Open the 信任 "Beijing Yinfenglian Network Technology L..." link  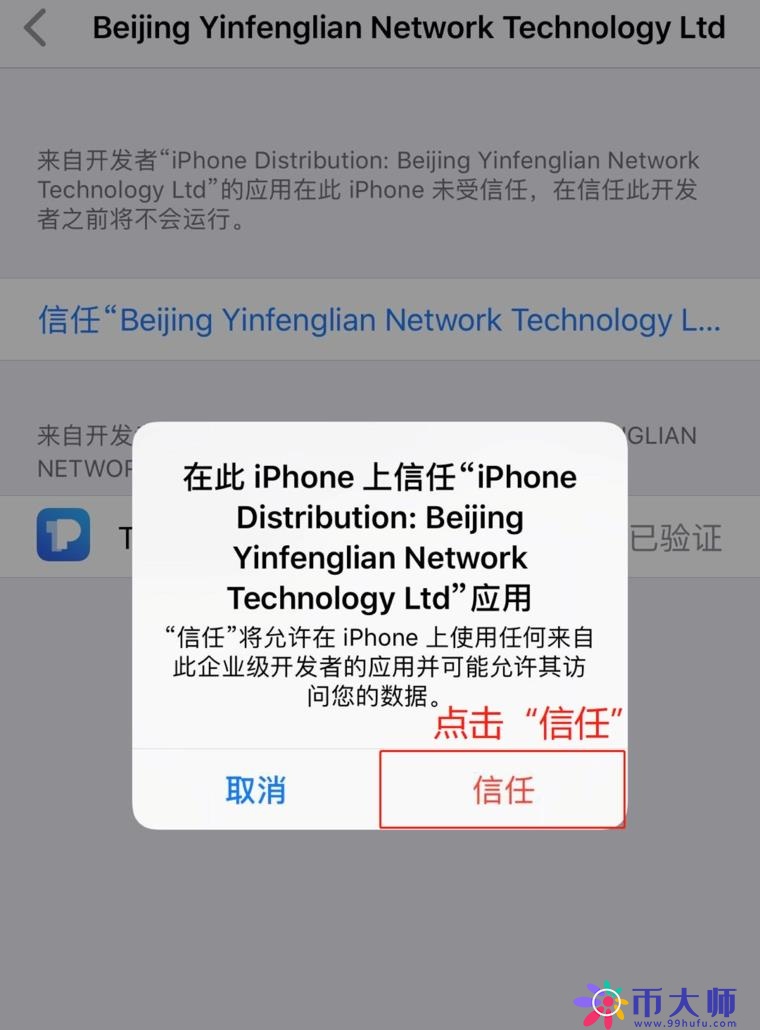pos(380,319)
